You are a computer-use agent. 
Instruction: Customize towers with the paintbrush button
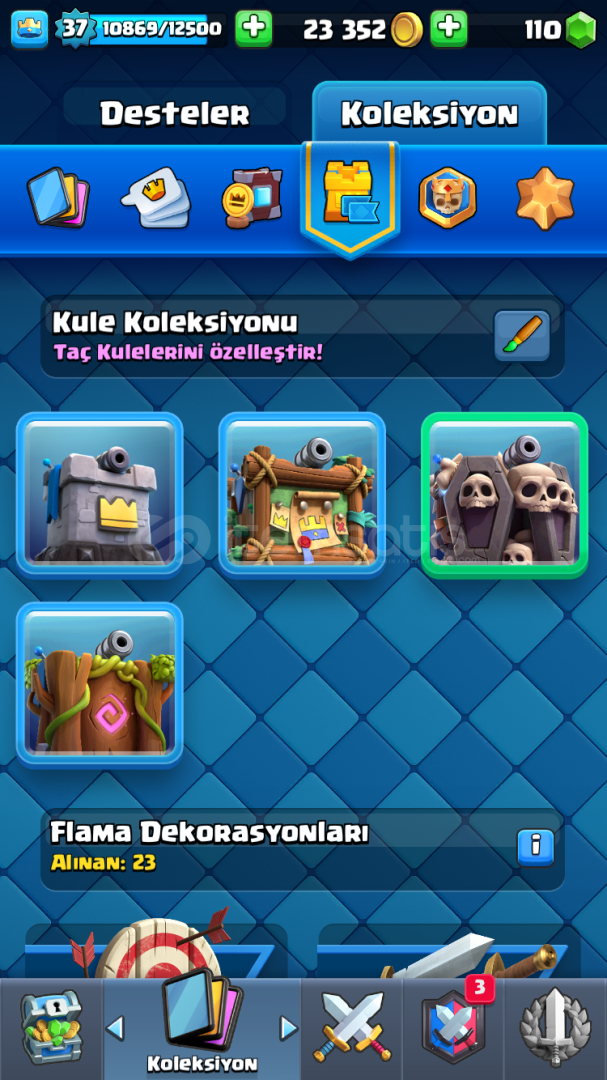pyautogui.click(x=522, y=336)
